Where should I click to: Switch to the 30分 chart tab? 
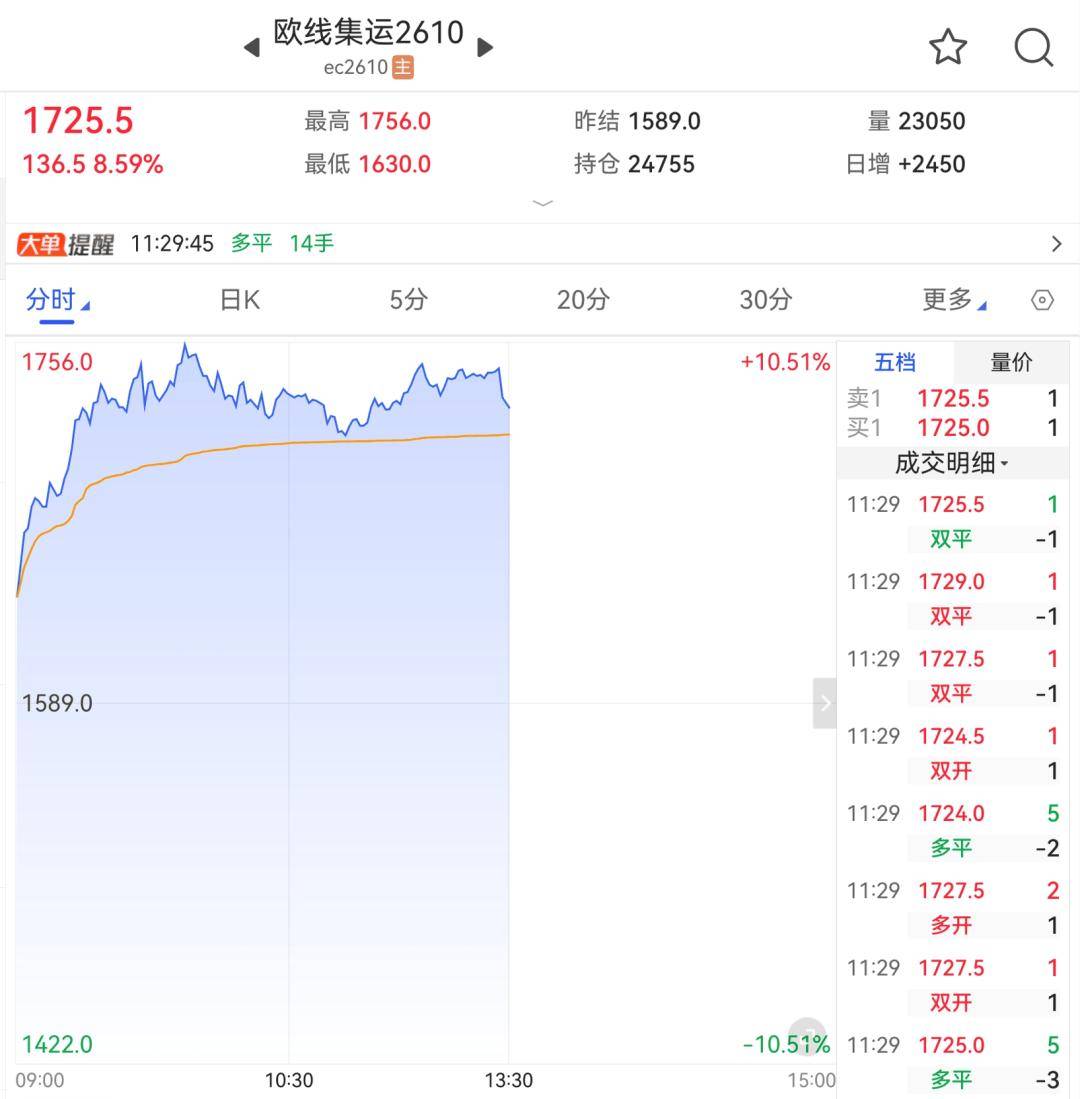[x=766, y=300]
